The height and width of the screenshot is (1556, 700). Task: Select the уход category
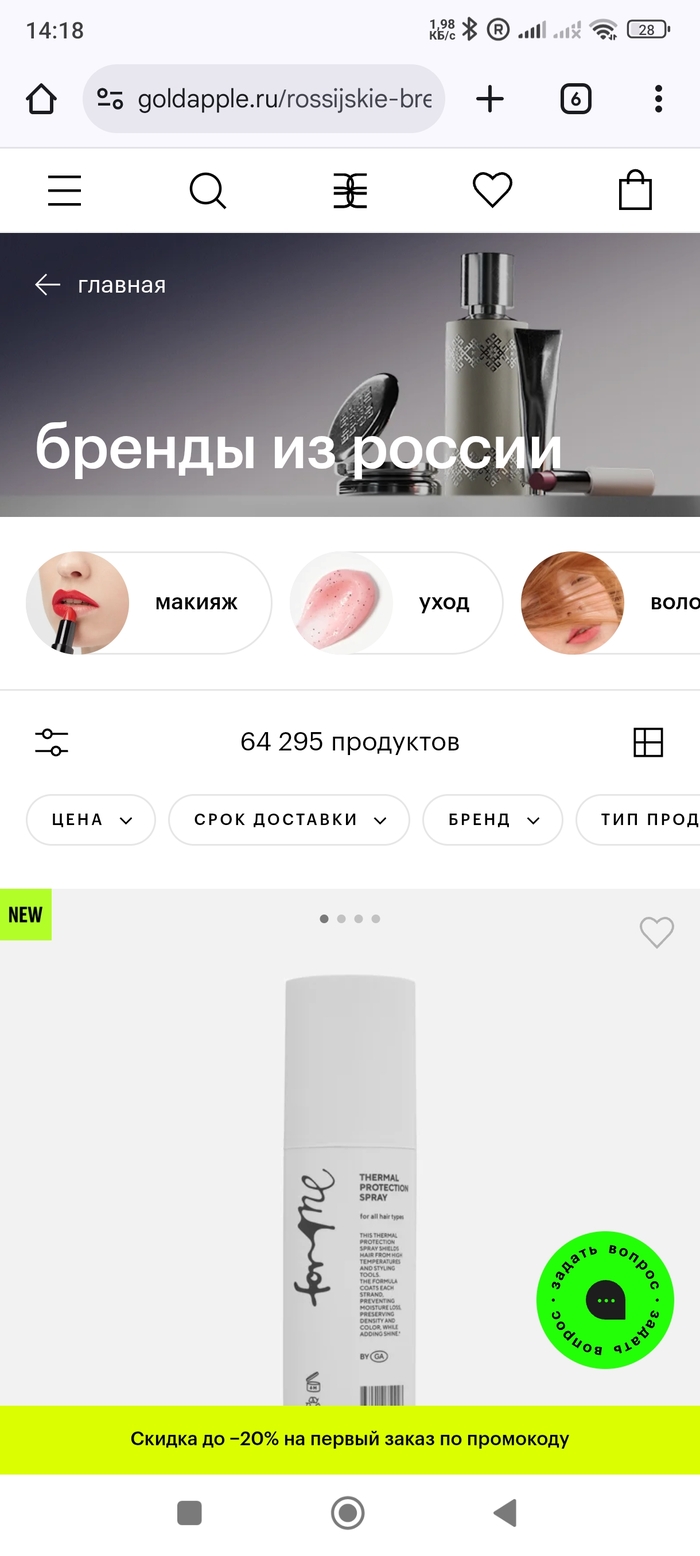click(396, 603)
